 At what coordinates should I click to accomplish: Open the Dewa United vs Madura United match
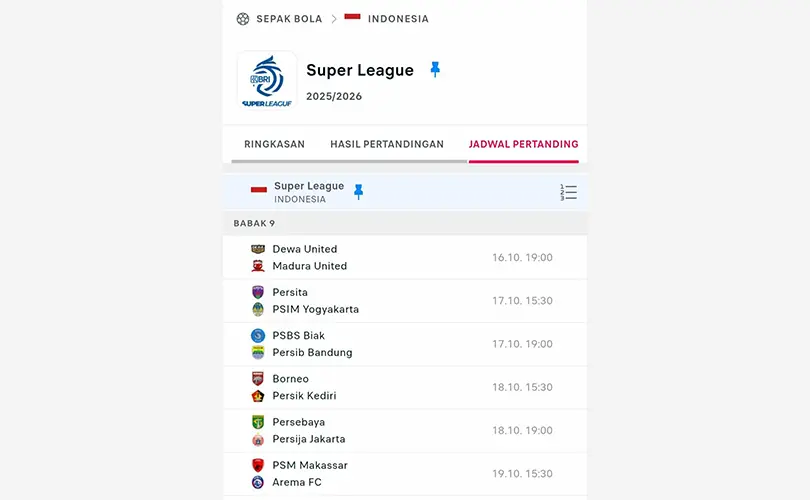coord(400,258)
